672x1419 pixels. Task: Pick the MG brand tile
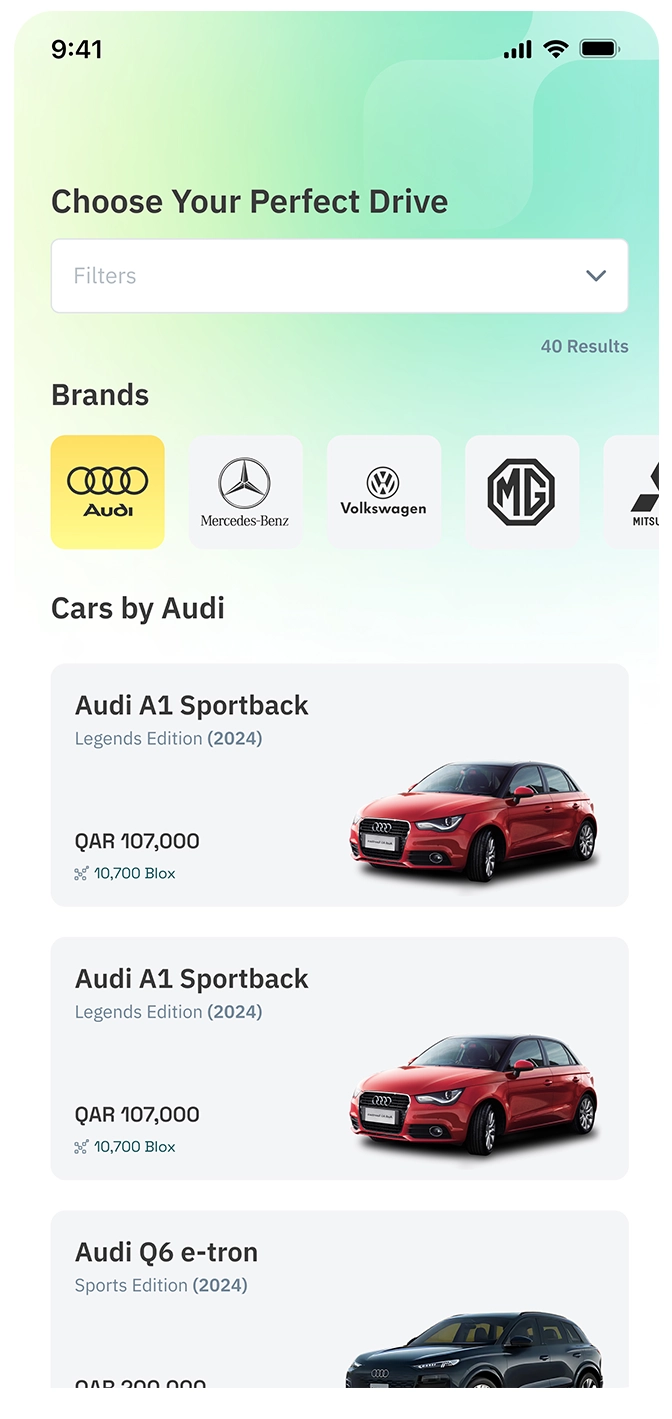click(x=521, y=492)
